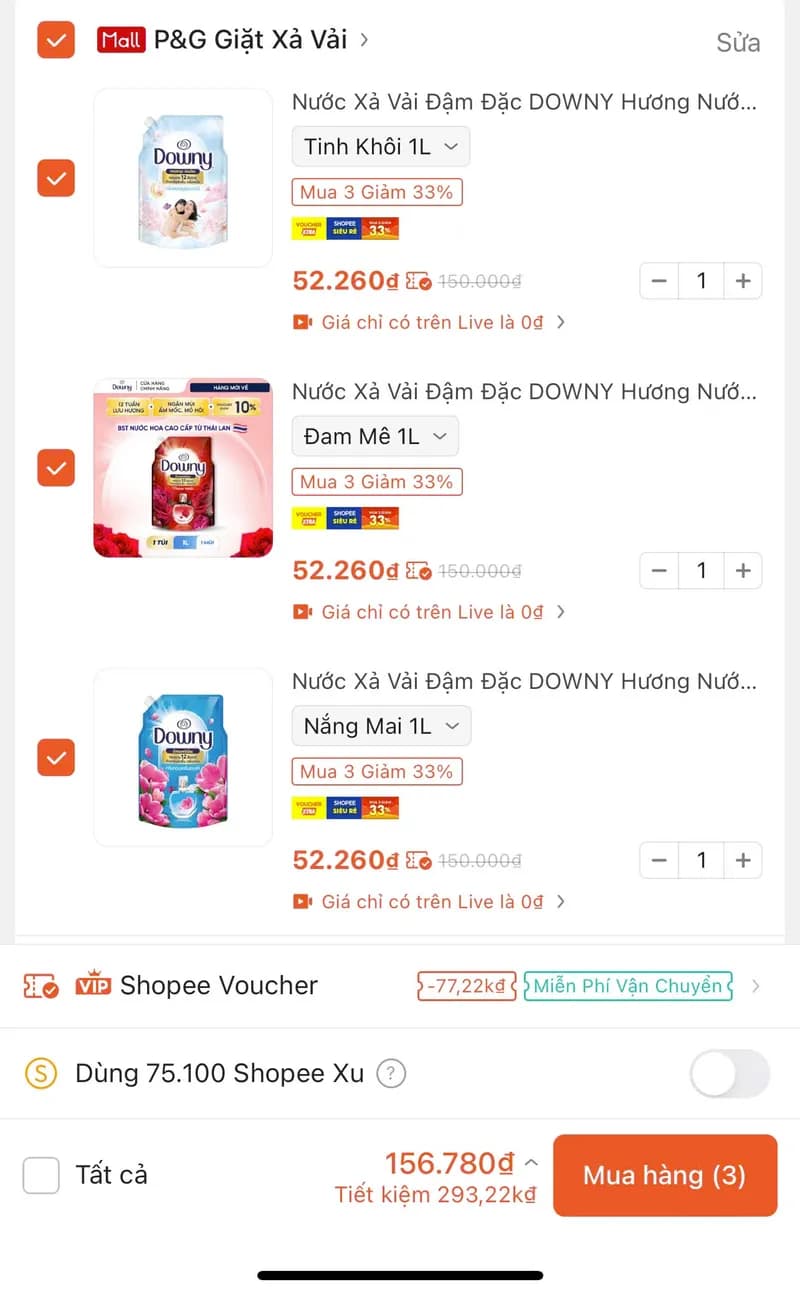Tap the Mua hàng (3) checkout button

[x=664, y=1175]
